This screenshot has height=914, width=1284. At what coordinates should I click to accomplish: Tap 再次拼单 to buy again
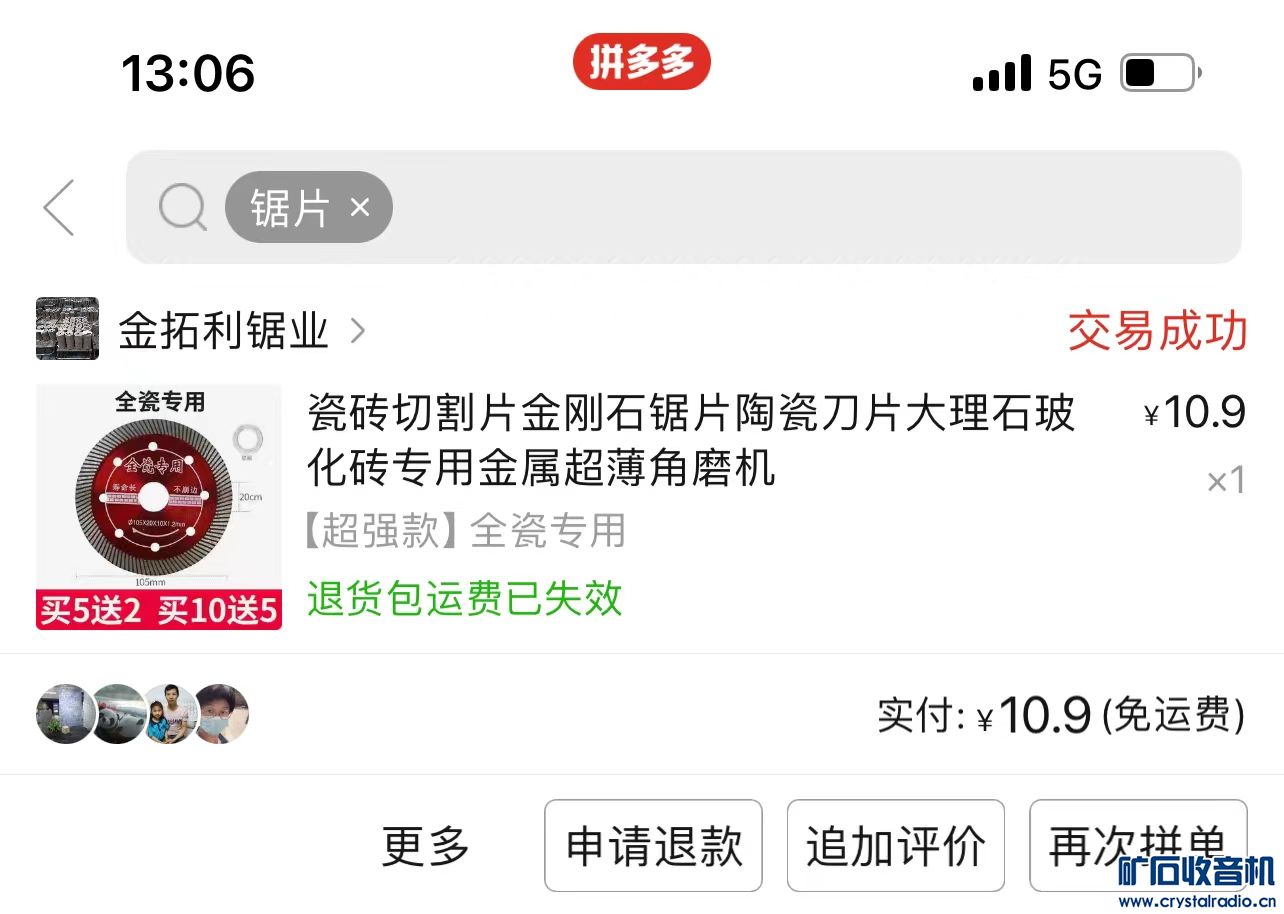(x=1137, y=846)
